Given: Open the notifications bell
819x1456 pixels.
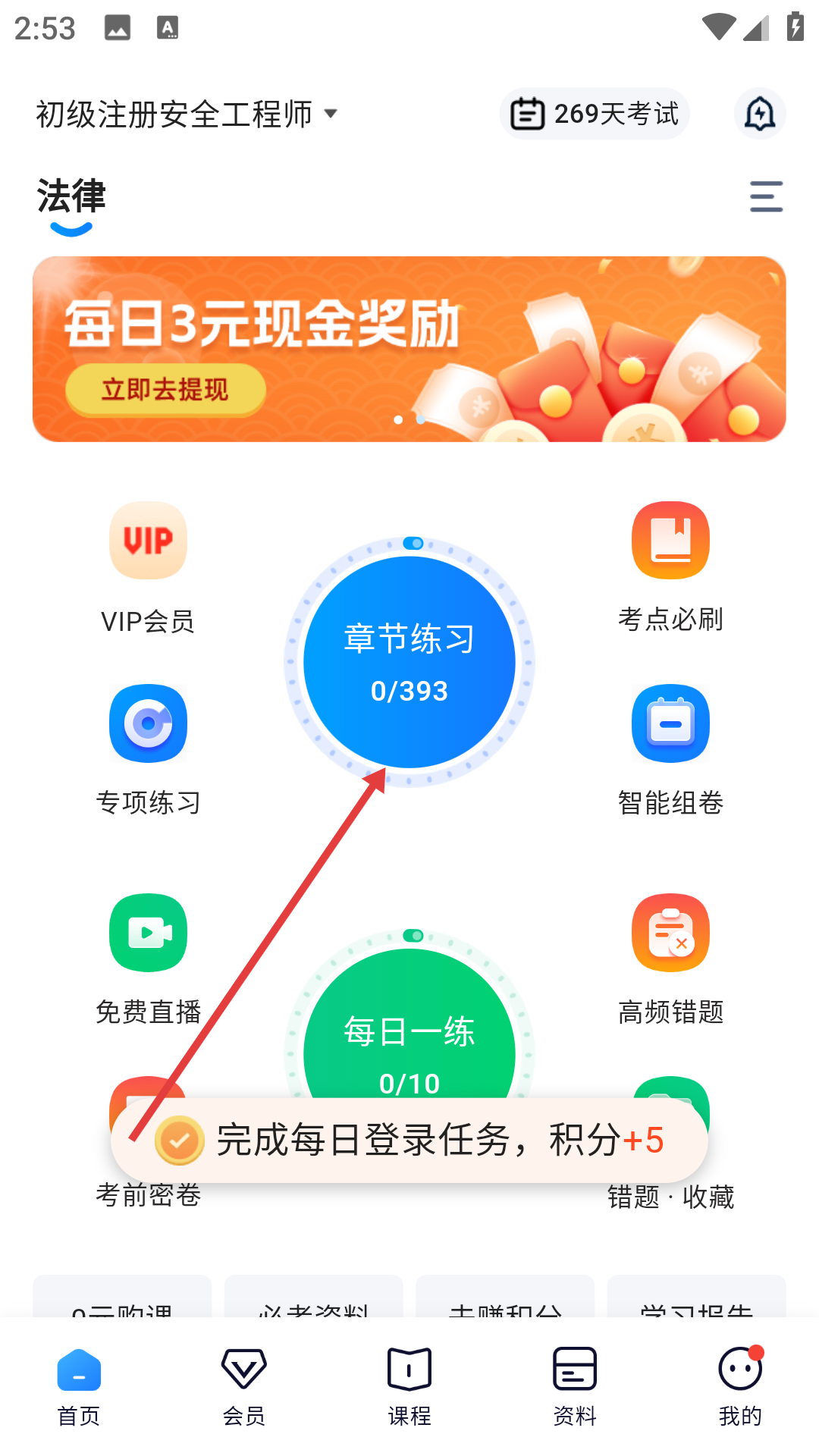Looking at the screenshot, I should [x=759, y=114].
